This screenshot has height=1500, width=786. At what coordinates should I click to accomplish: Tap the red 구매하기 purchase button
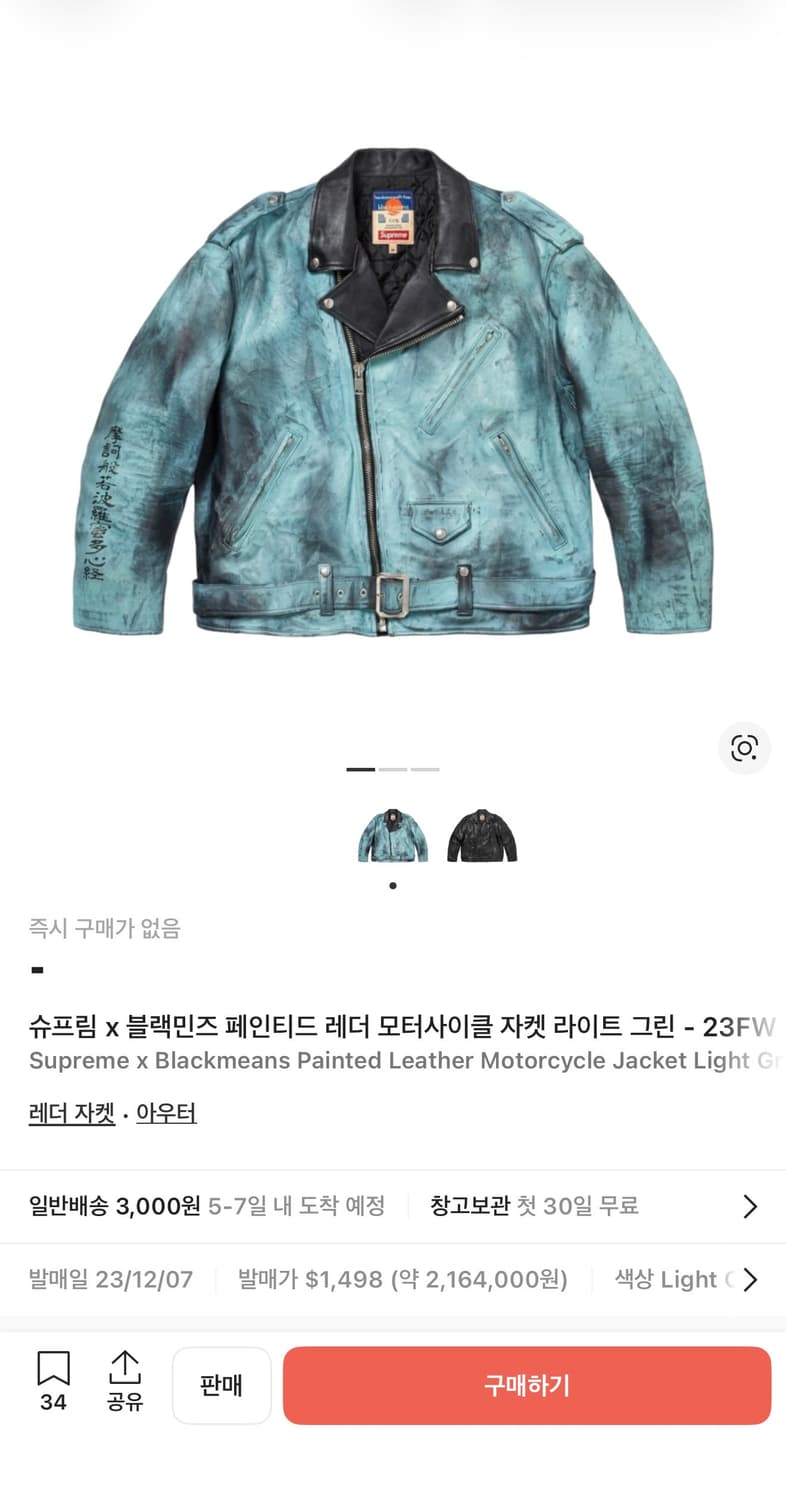tap(527, 1385)
